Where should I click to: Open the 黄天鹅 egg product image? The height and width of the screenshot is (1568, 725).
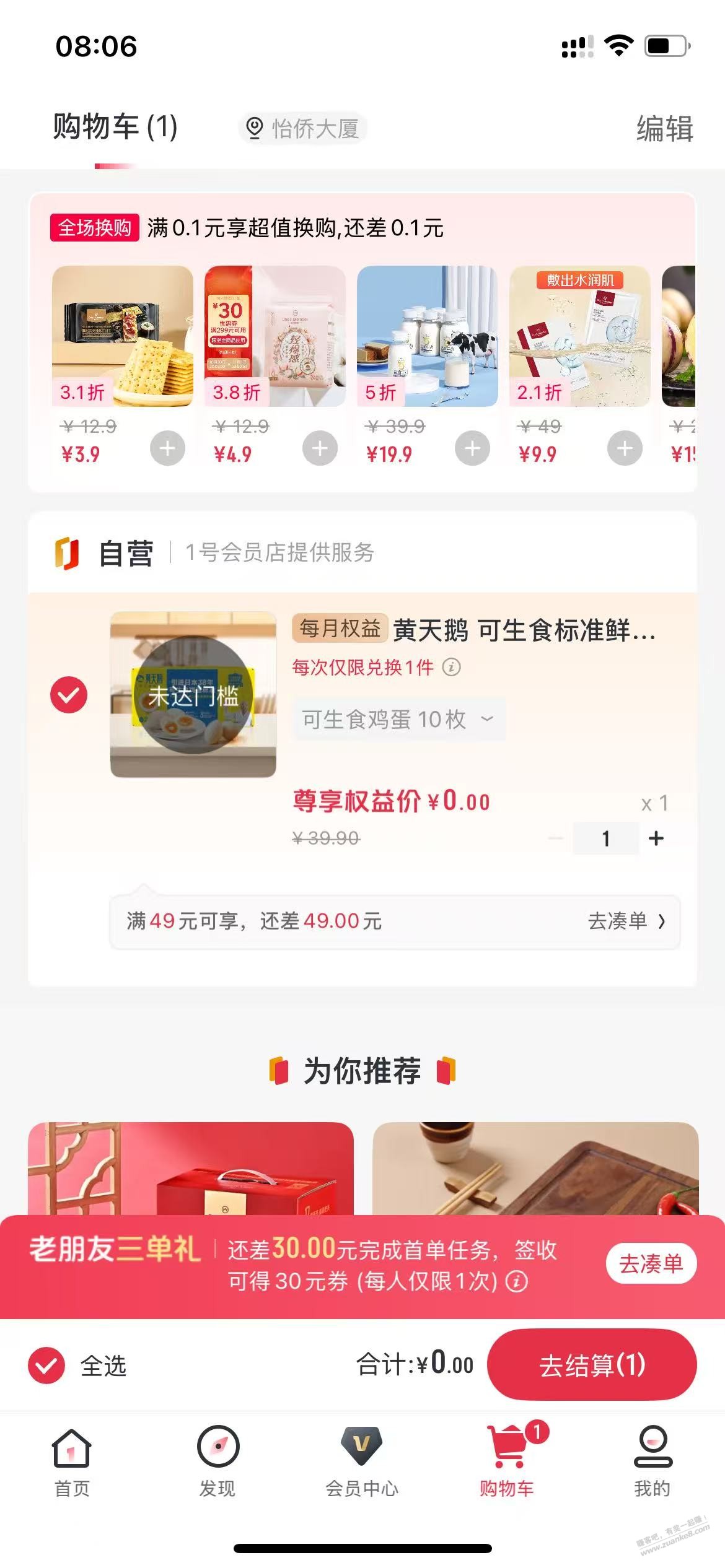pyautogui.click(x=193, y=695)
